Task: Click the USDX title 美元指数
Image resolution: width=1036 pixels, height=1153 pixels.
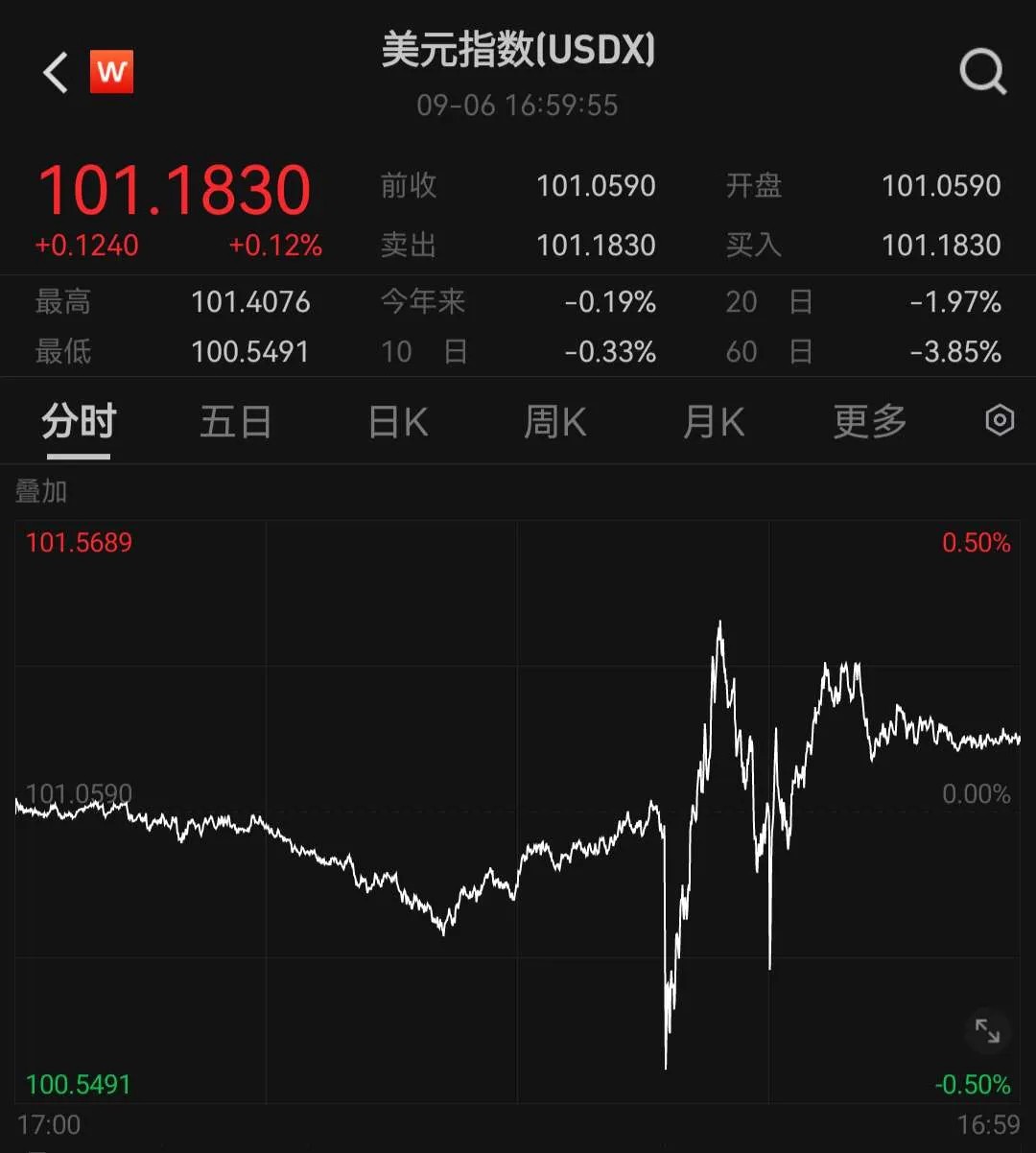Action: (518, 55)
